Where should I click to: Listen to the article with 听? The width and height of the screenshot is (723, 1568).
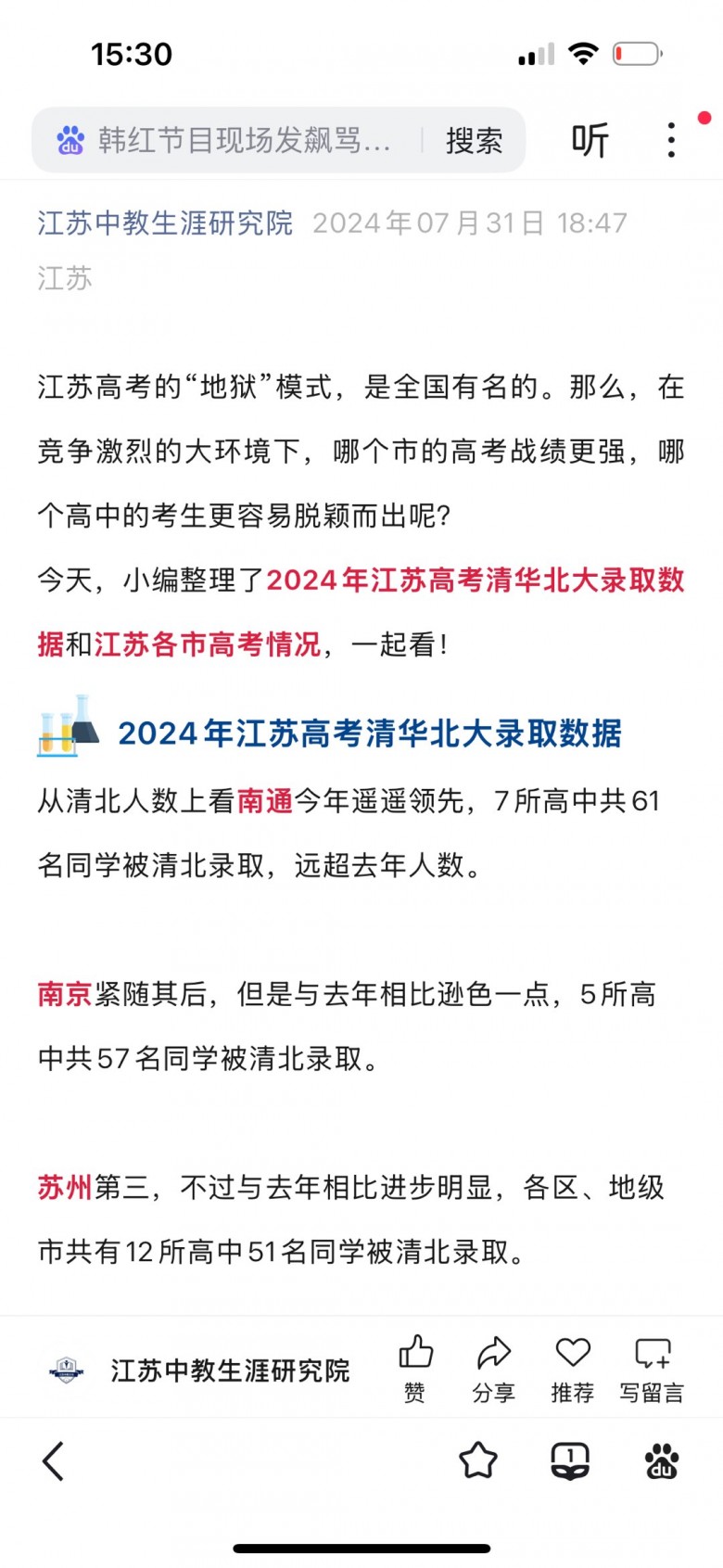[x=590, y=140]
